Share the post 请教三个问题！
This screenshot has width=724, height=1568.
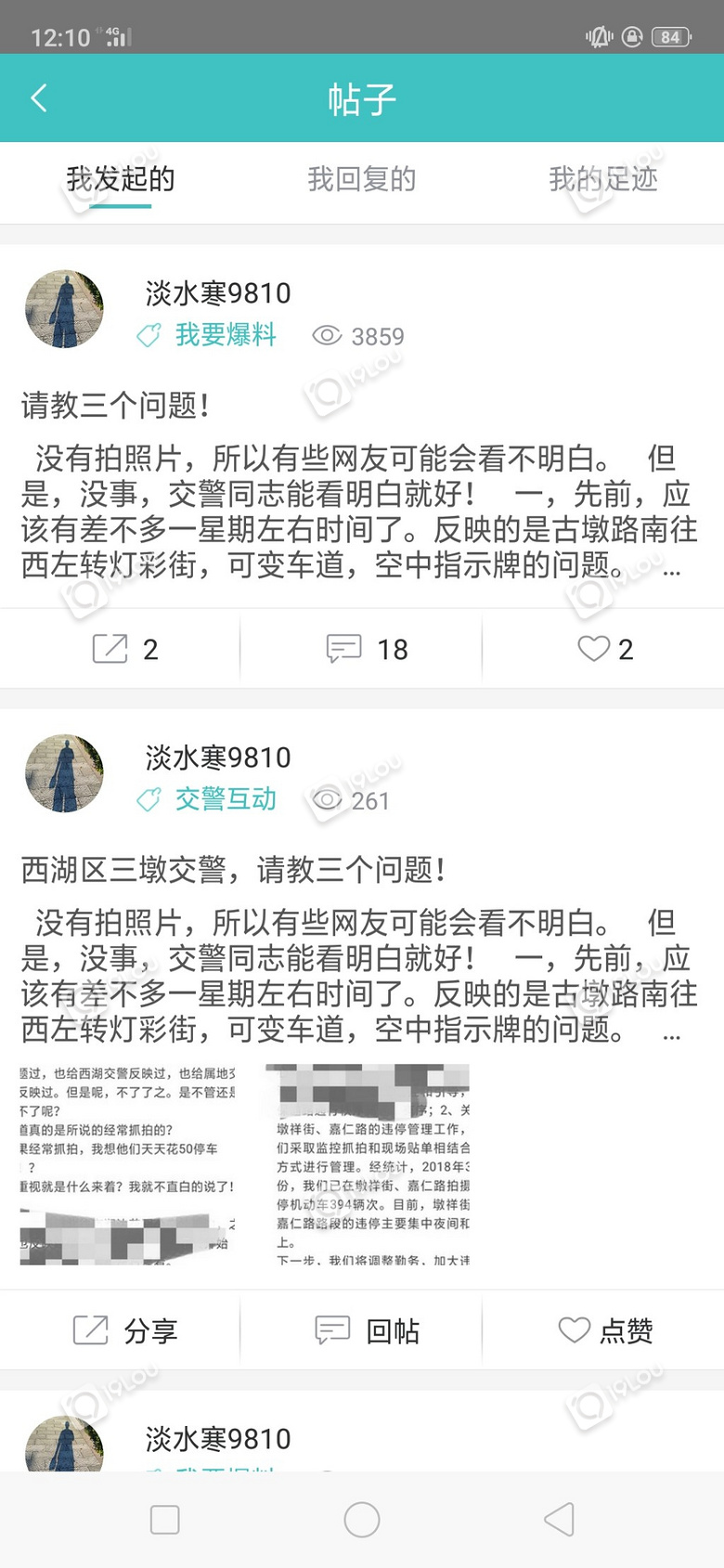[x=124, y=649]
